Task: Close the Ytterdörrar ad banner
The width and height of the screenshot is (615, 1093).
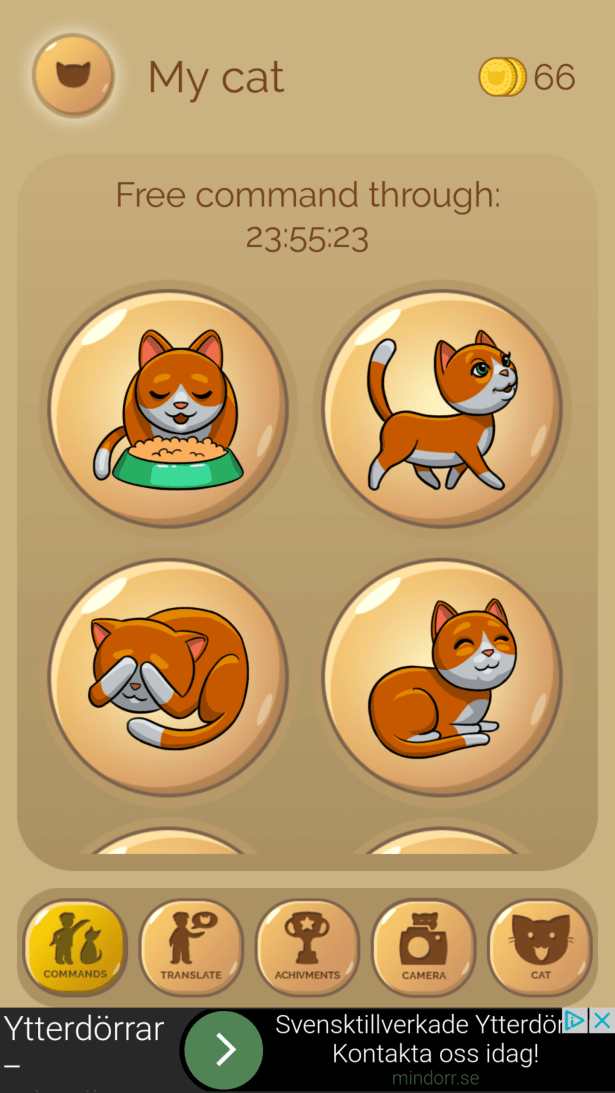Action: (x=602, y=1020)
